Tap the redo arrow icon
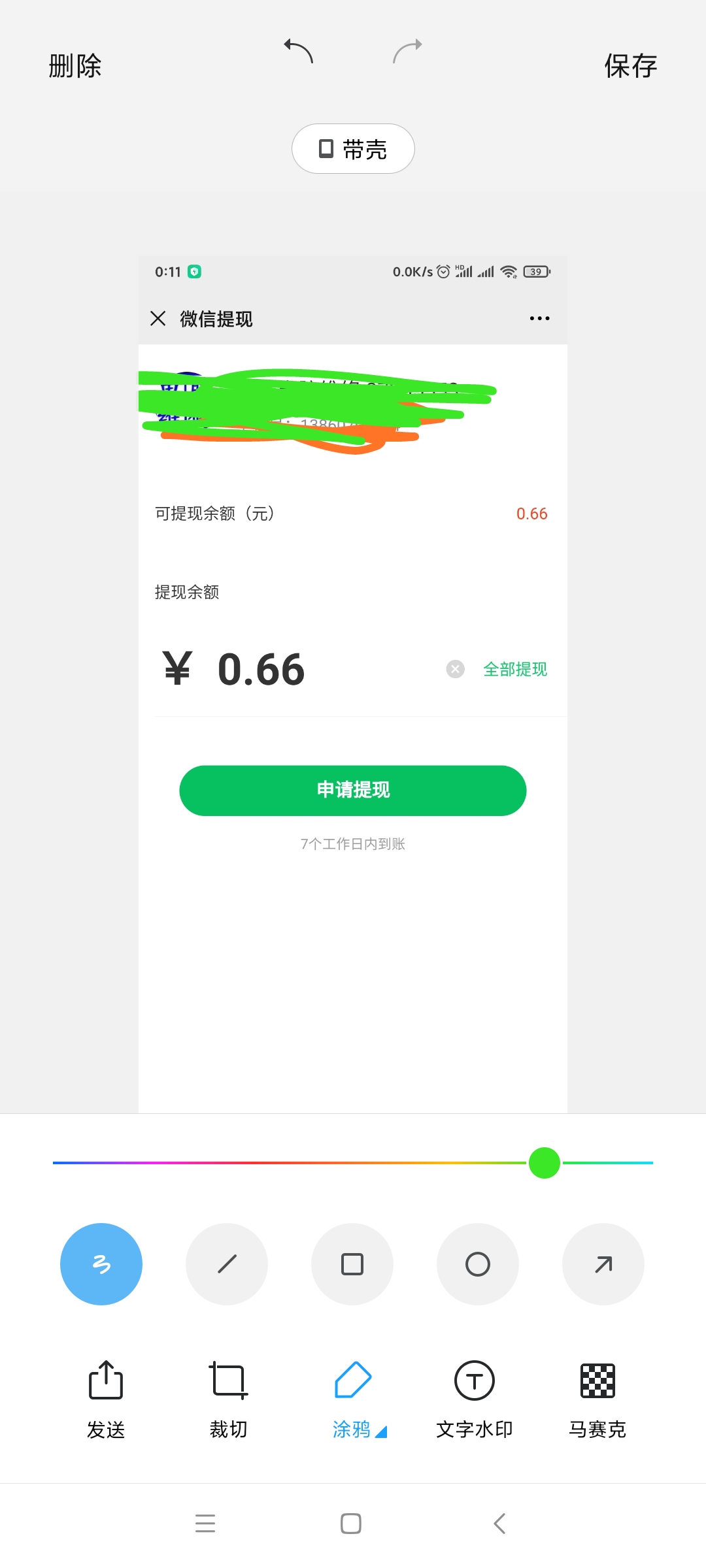 (x=407, y=51)
